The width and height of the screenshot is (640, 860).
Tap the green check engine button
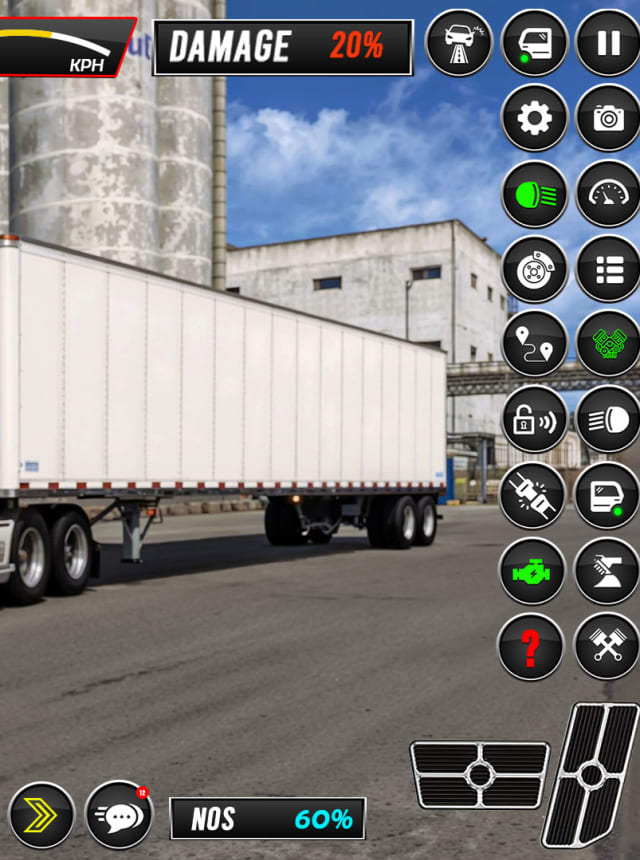click(x=532, y=571)
